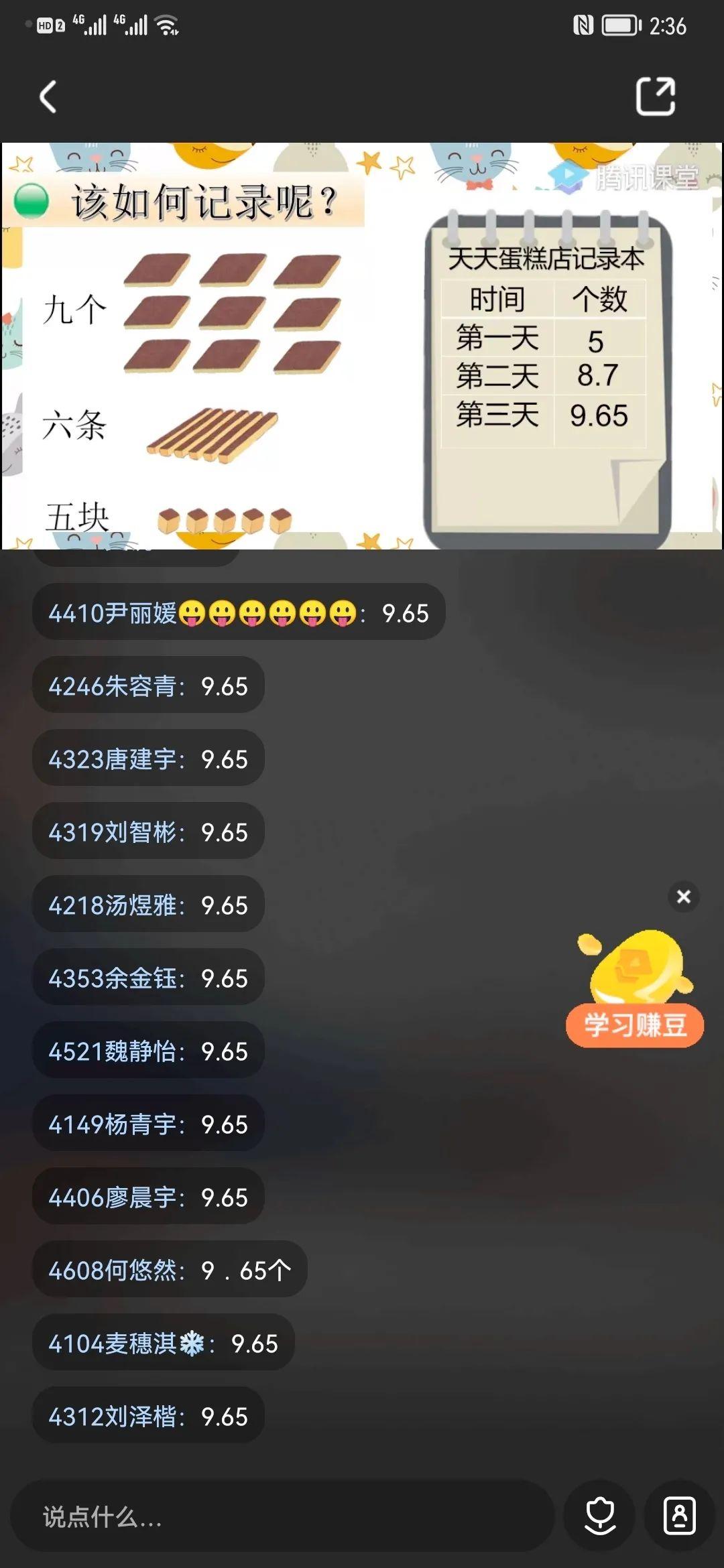Image resolution: width=724 pixels, height=1568 pixels.
Task: Tap the share icon at top right
Action: click(x=655, y=96)
